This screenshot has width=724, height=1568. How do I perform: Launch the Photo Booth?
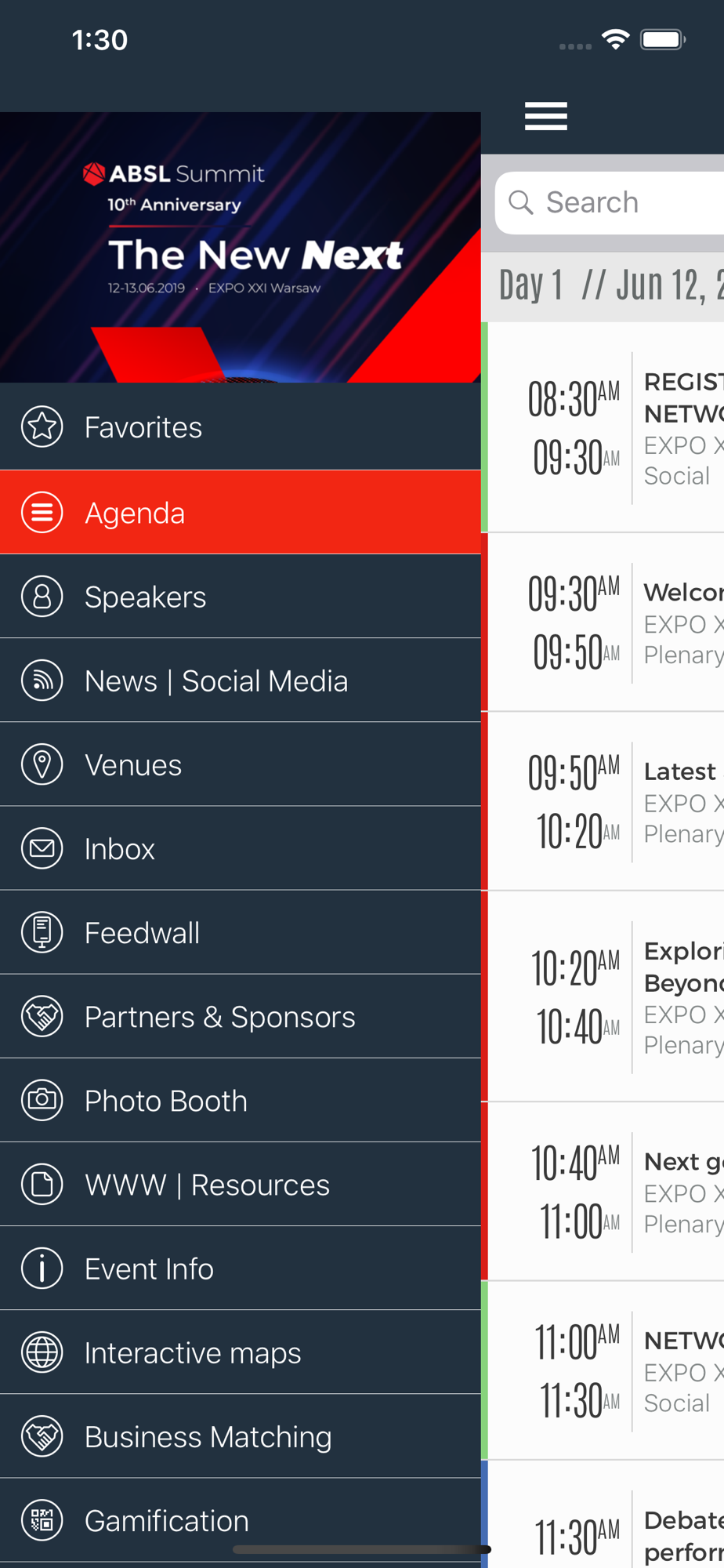(241, 1100)
